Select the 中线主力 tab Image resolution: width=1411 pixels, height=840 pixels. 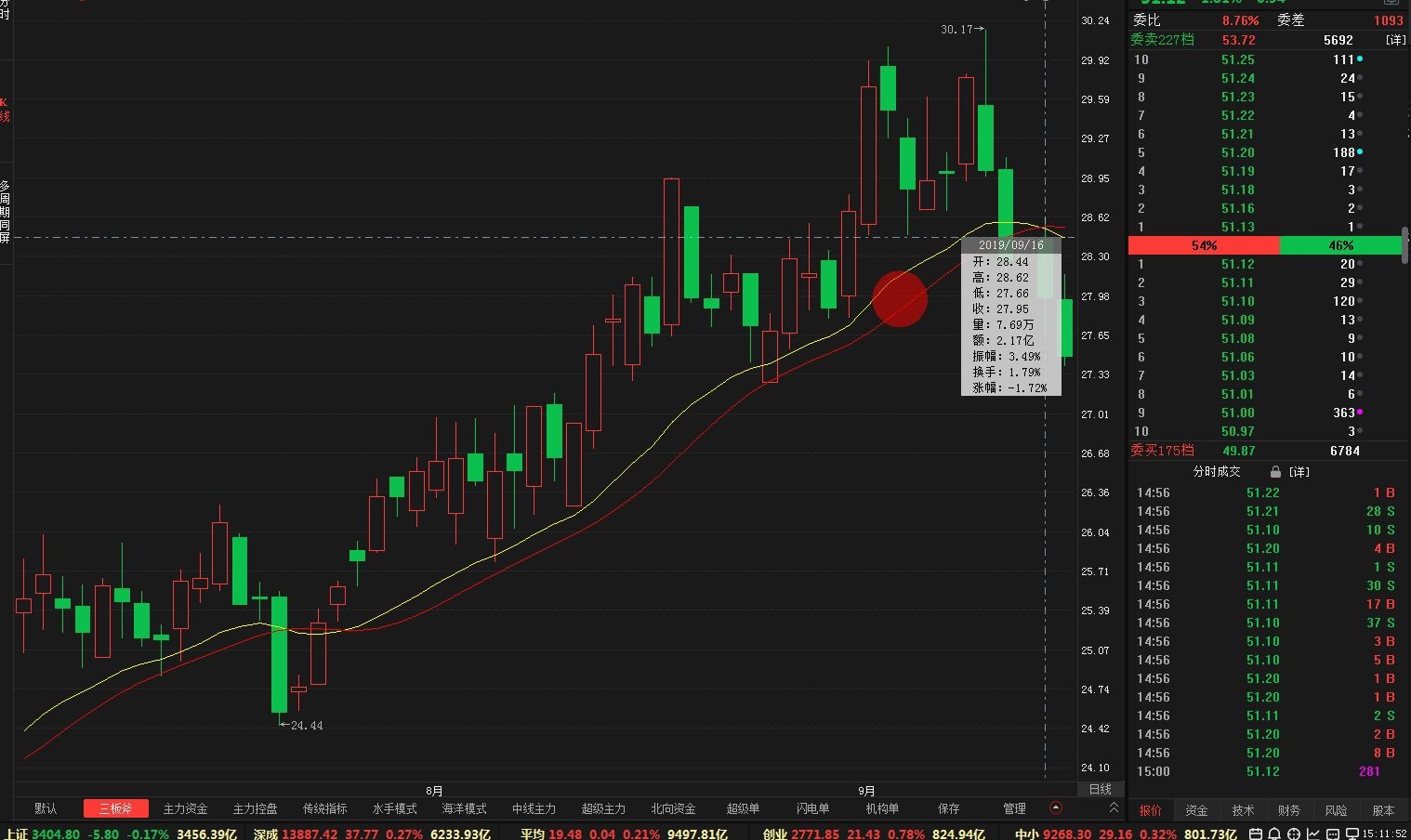coord(534,808)
